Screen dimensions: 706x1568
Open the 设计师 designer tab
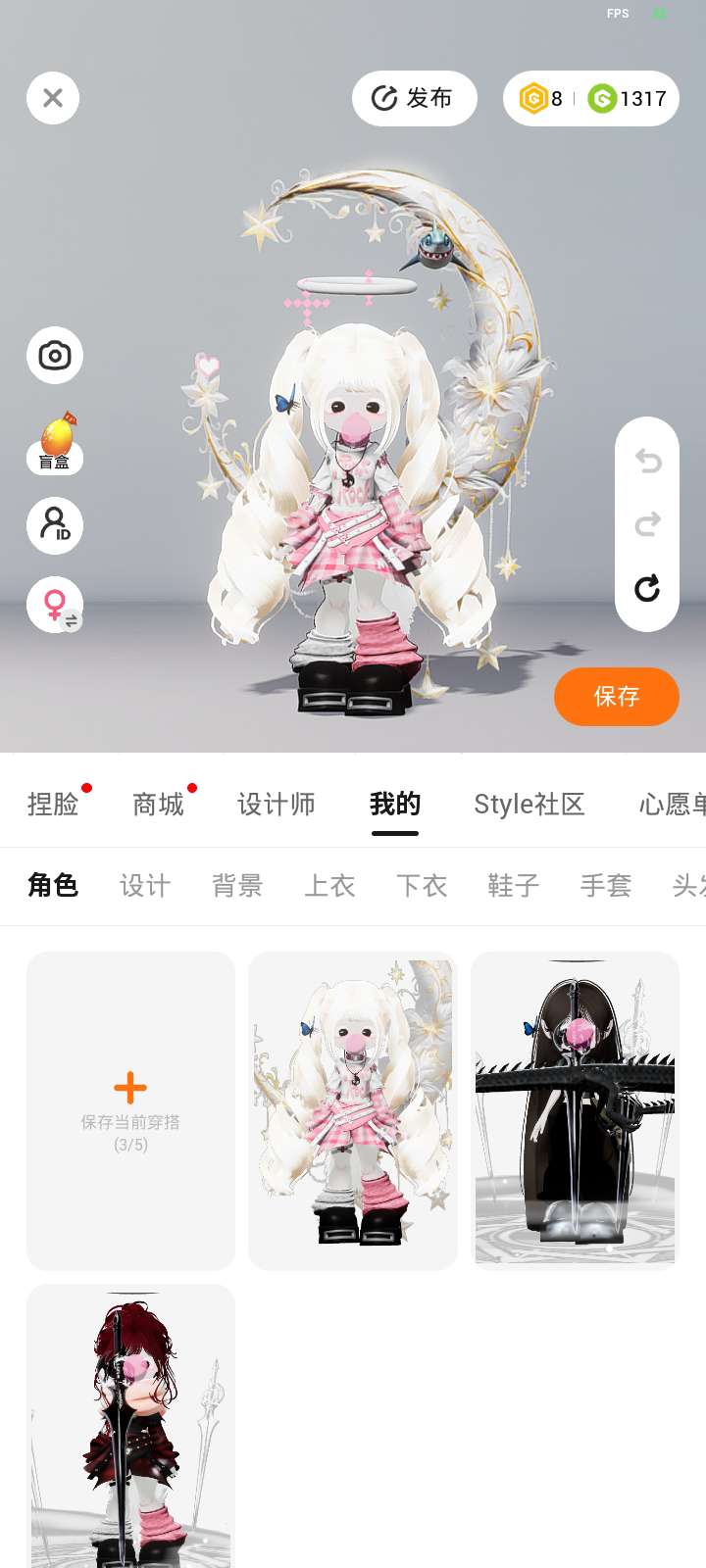pos(277,805)
